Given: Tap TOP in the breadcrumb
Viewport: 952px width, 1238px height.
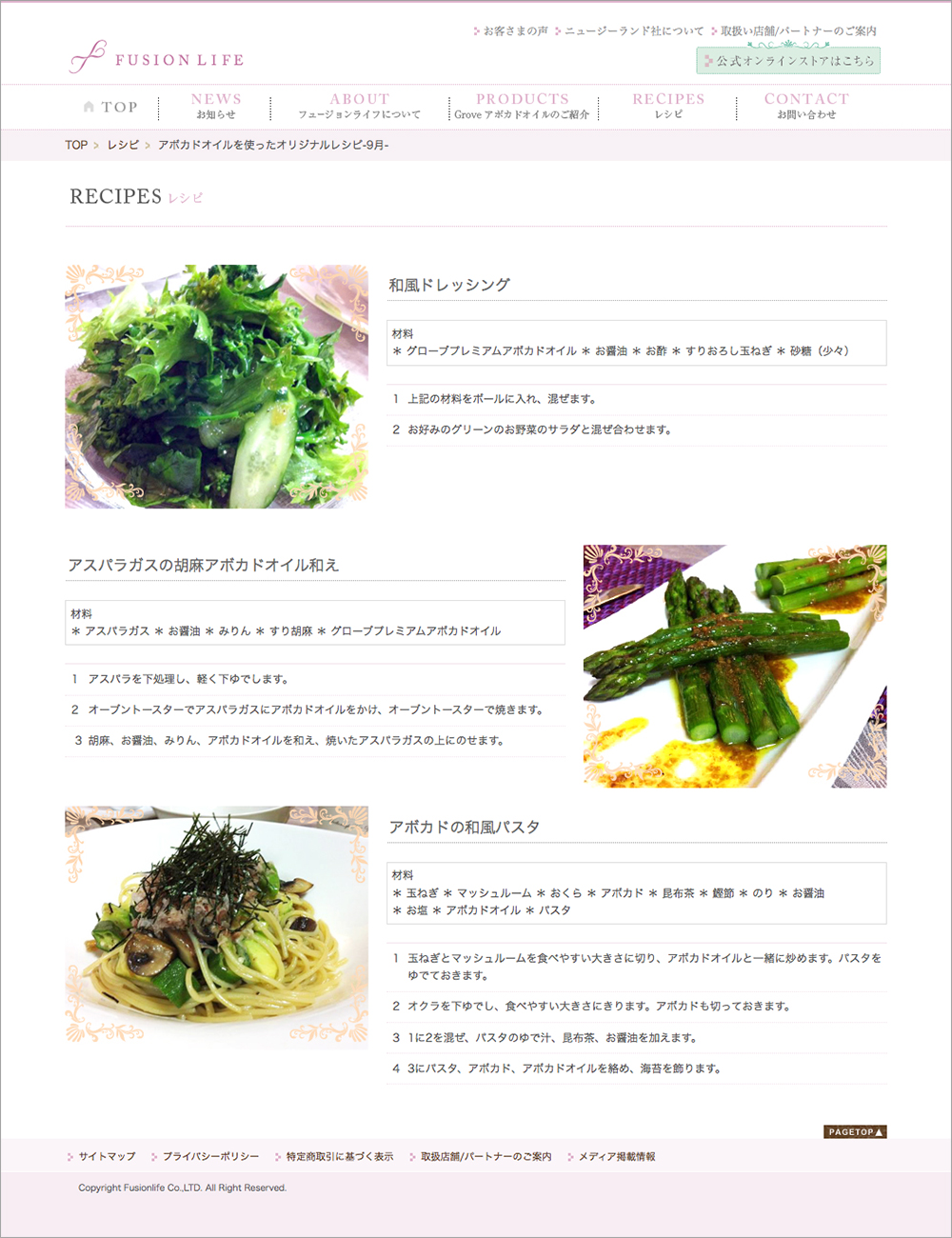Looking at the screenshot, I should [76, 145].
